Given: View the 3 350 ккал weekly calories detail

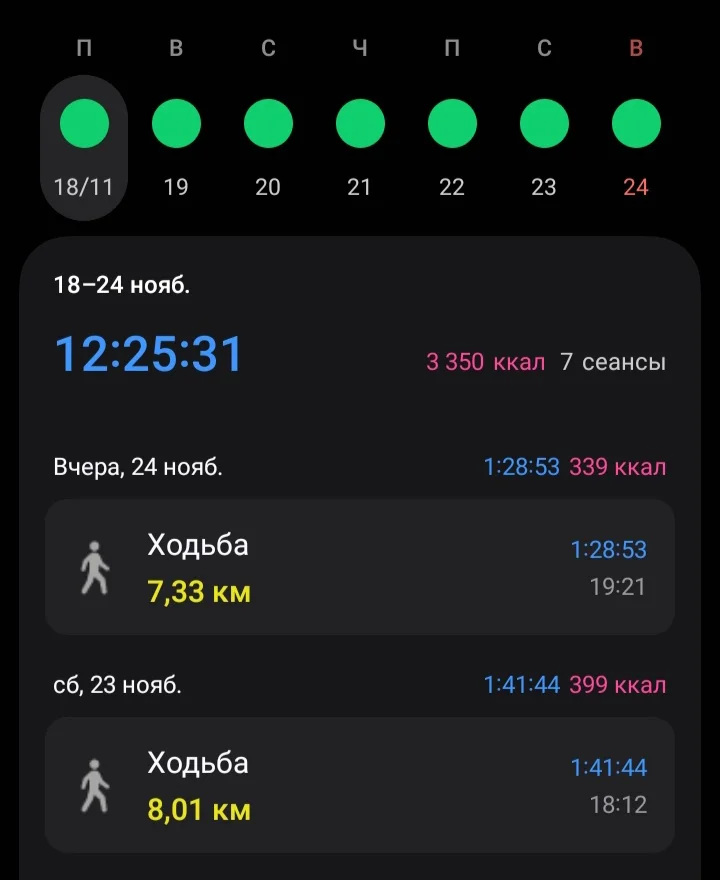Looking at the screenshot, I should point(485,362).
